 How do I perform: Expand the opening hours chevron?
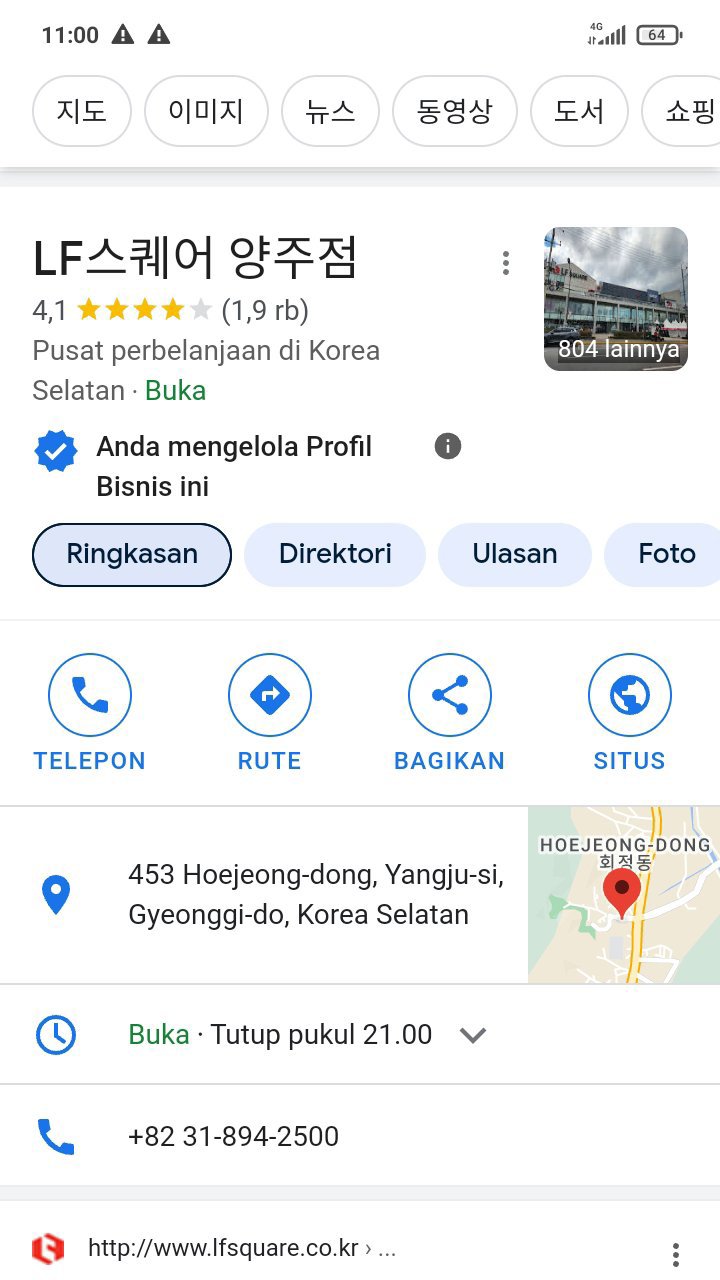[x=473, y=1035]
